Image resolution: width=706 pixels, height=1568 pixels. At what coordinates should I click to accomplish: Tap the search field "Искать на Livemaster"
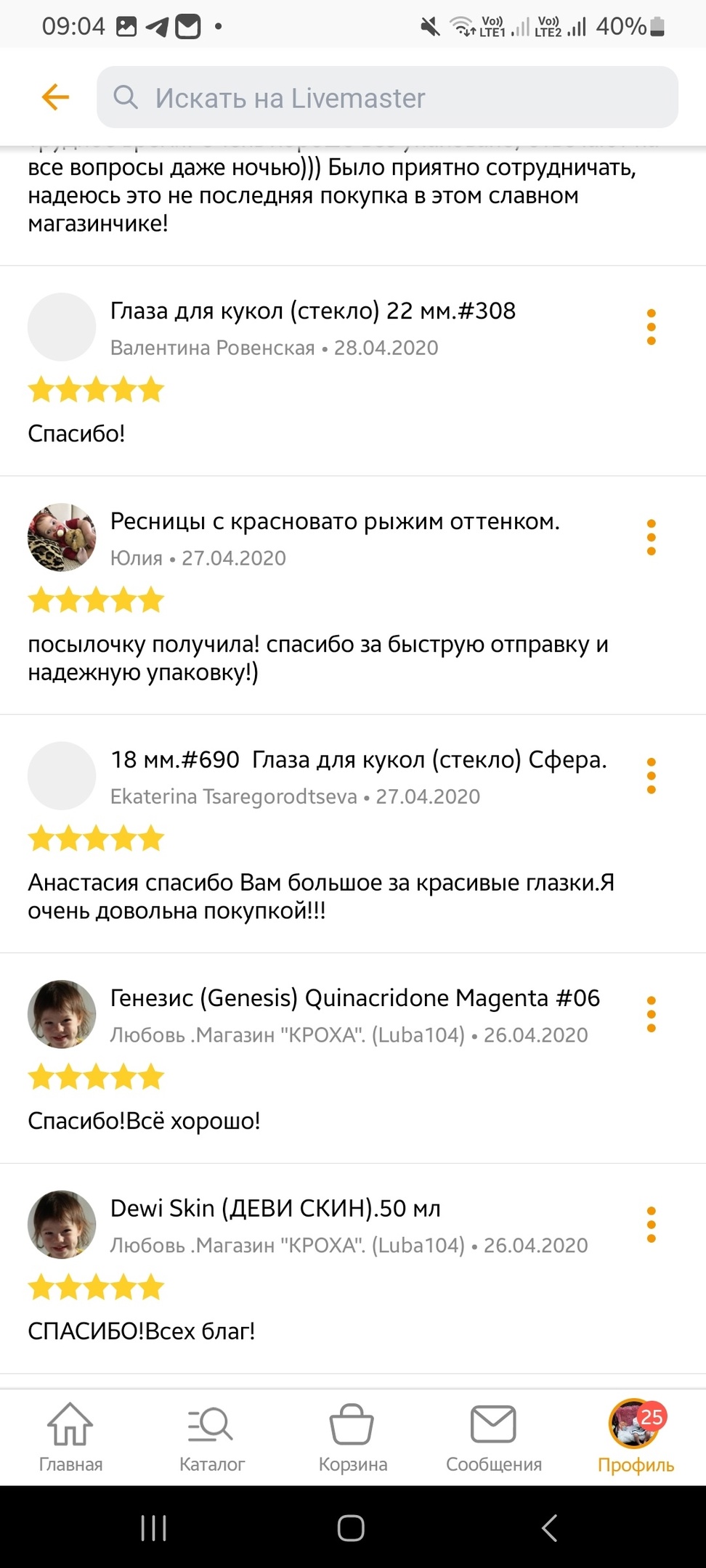(x=387, y=97)
